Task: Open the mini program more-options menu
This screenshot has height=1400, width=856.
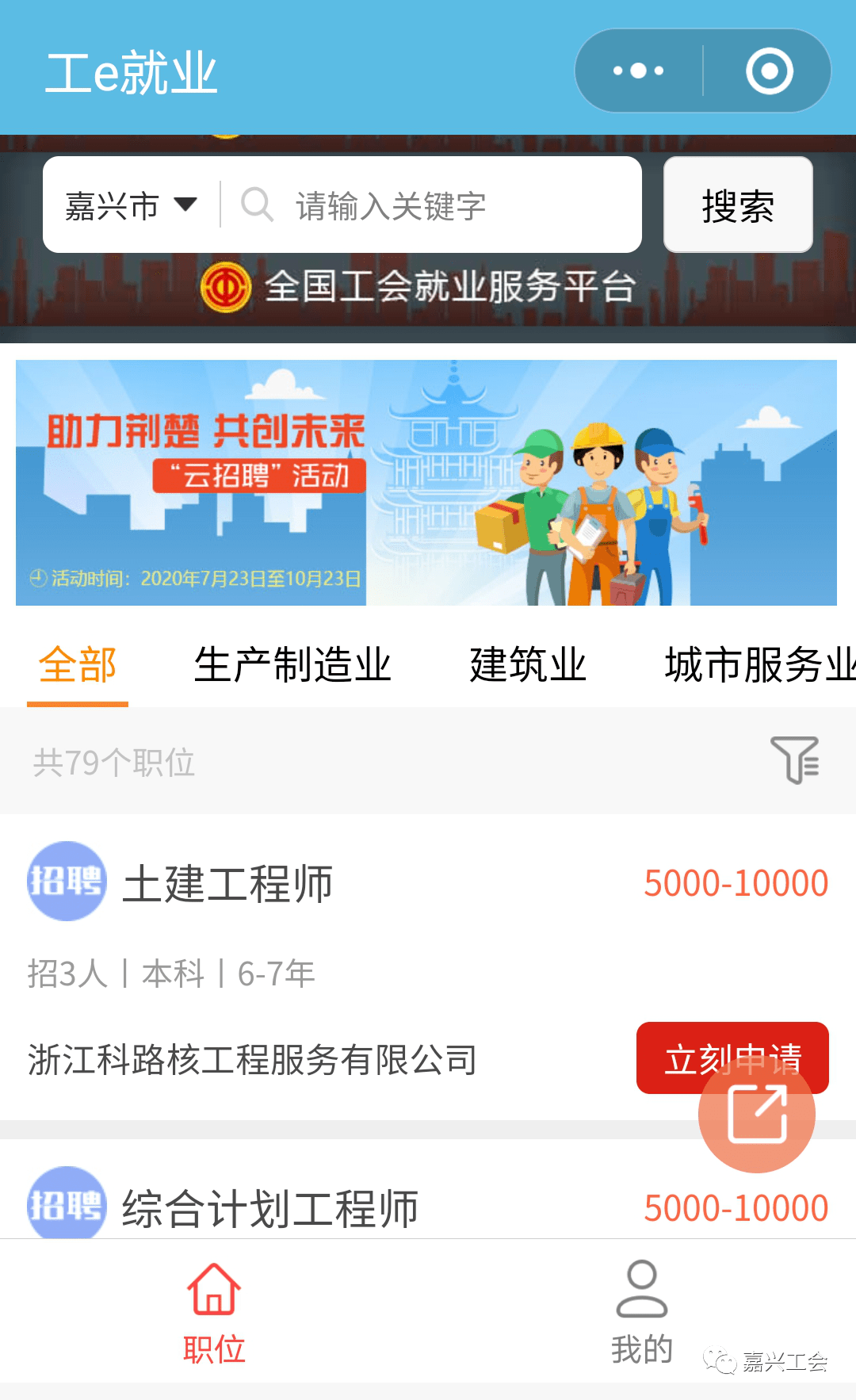Action: tap(639, 71)
